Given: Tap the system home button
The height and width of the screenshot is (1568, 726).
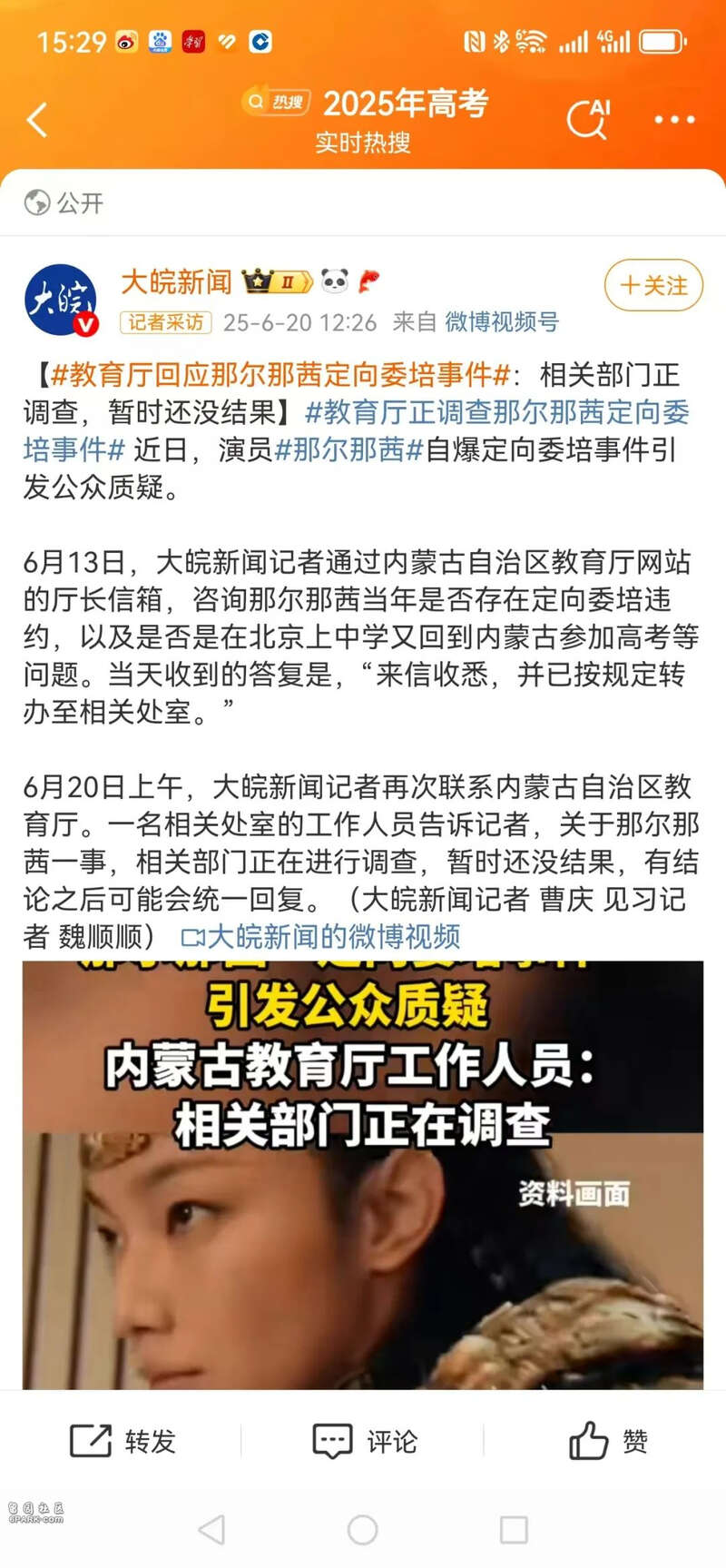Looking at the screenshot, I should pos(362,1530).
